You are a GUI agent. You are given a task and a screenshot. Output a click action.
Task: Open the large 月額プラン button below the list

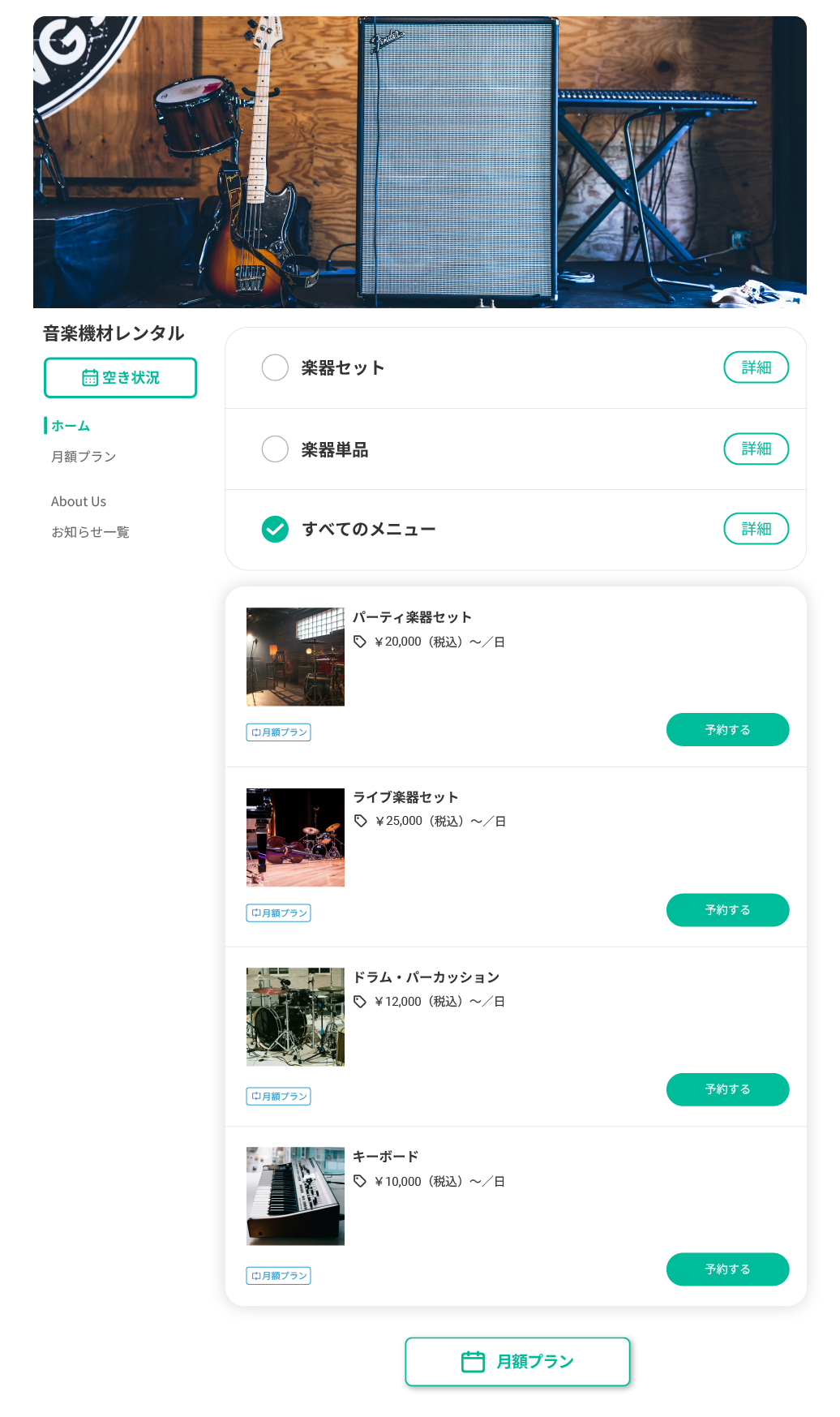tap(517, 1362)
